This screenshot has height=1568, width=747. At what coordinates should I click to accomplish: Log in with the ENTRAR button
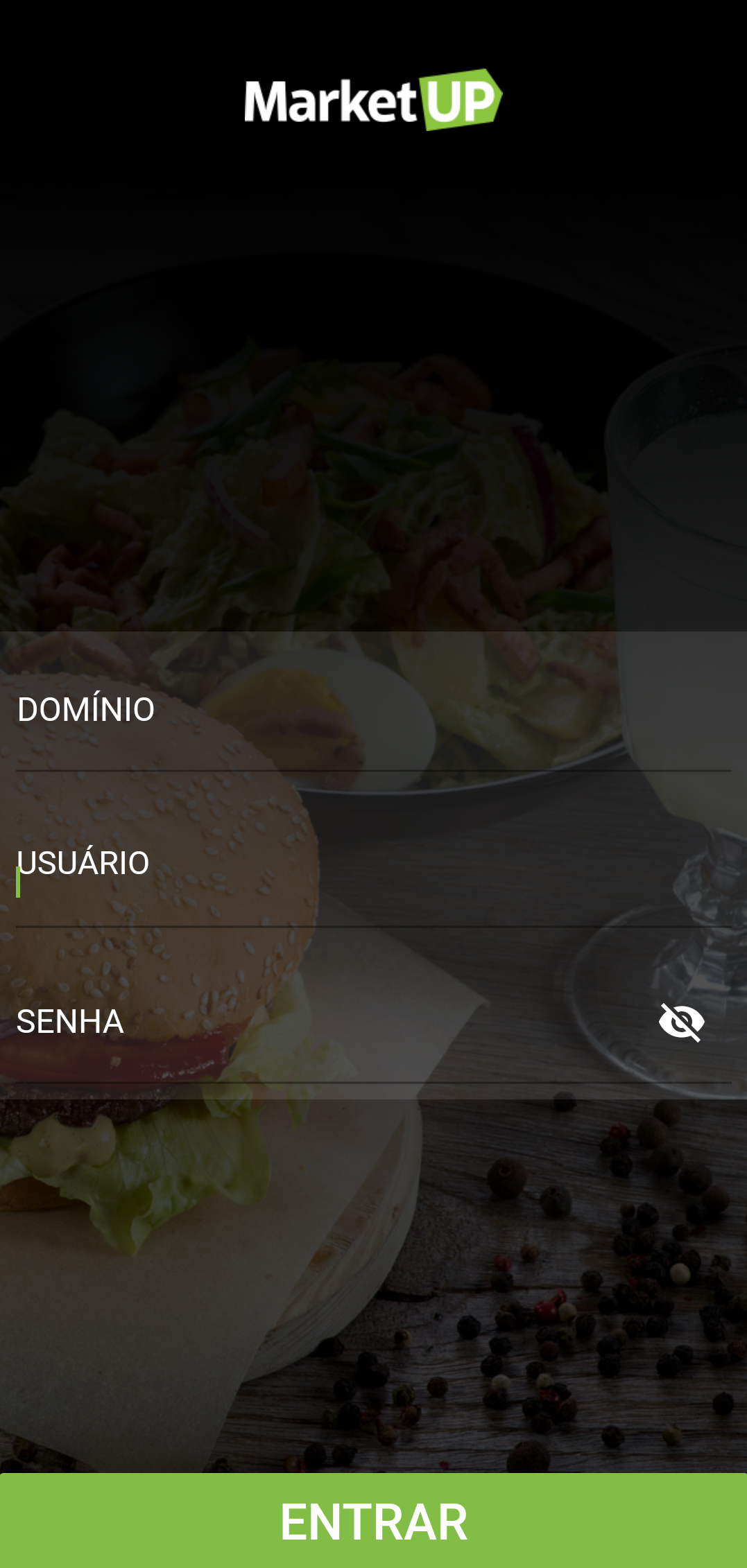coord(373,1522)
